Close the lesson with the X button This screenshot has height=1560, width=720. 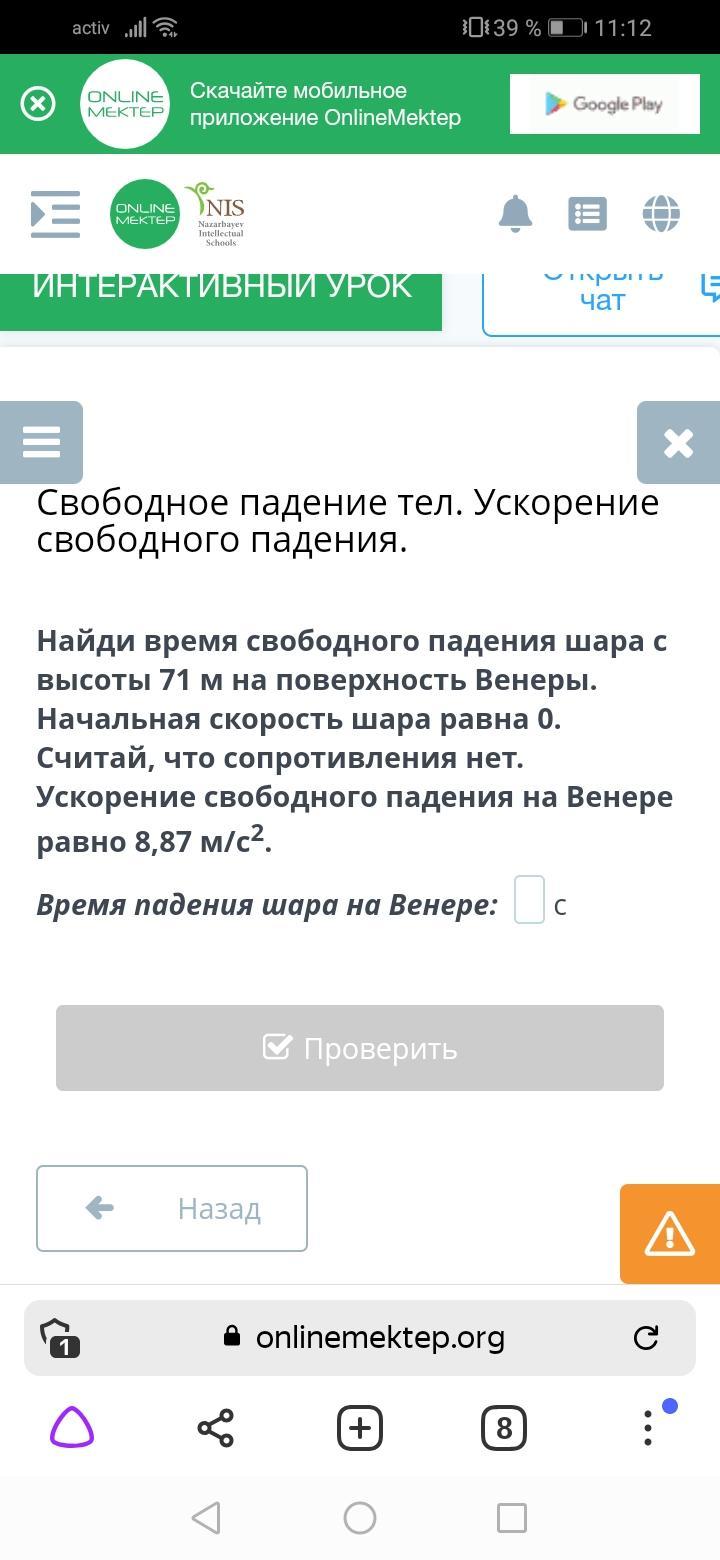678,442
